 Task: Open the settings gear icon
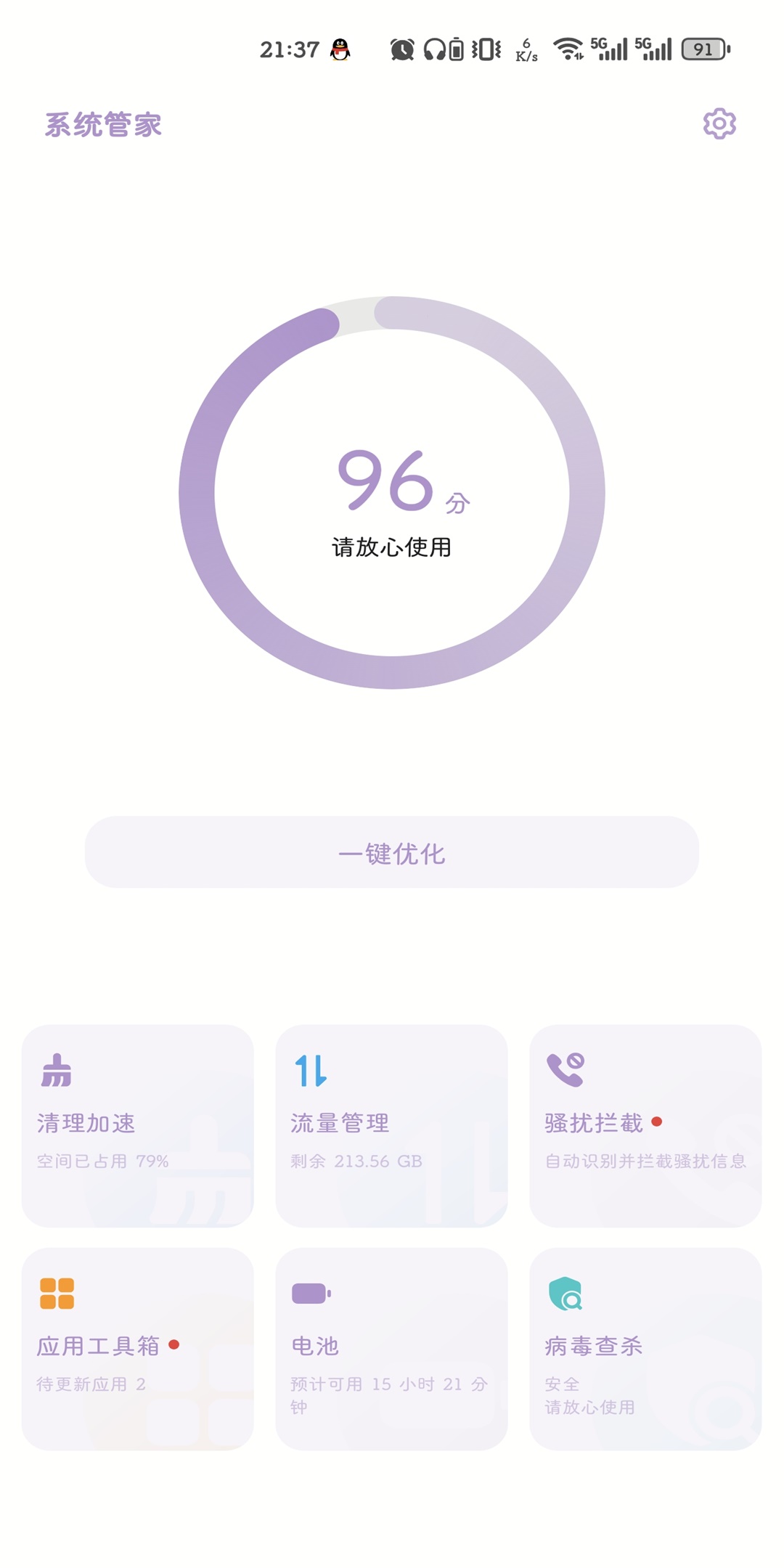tap(719, 124)
